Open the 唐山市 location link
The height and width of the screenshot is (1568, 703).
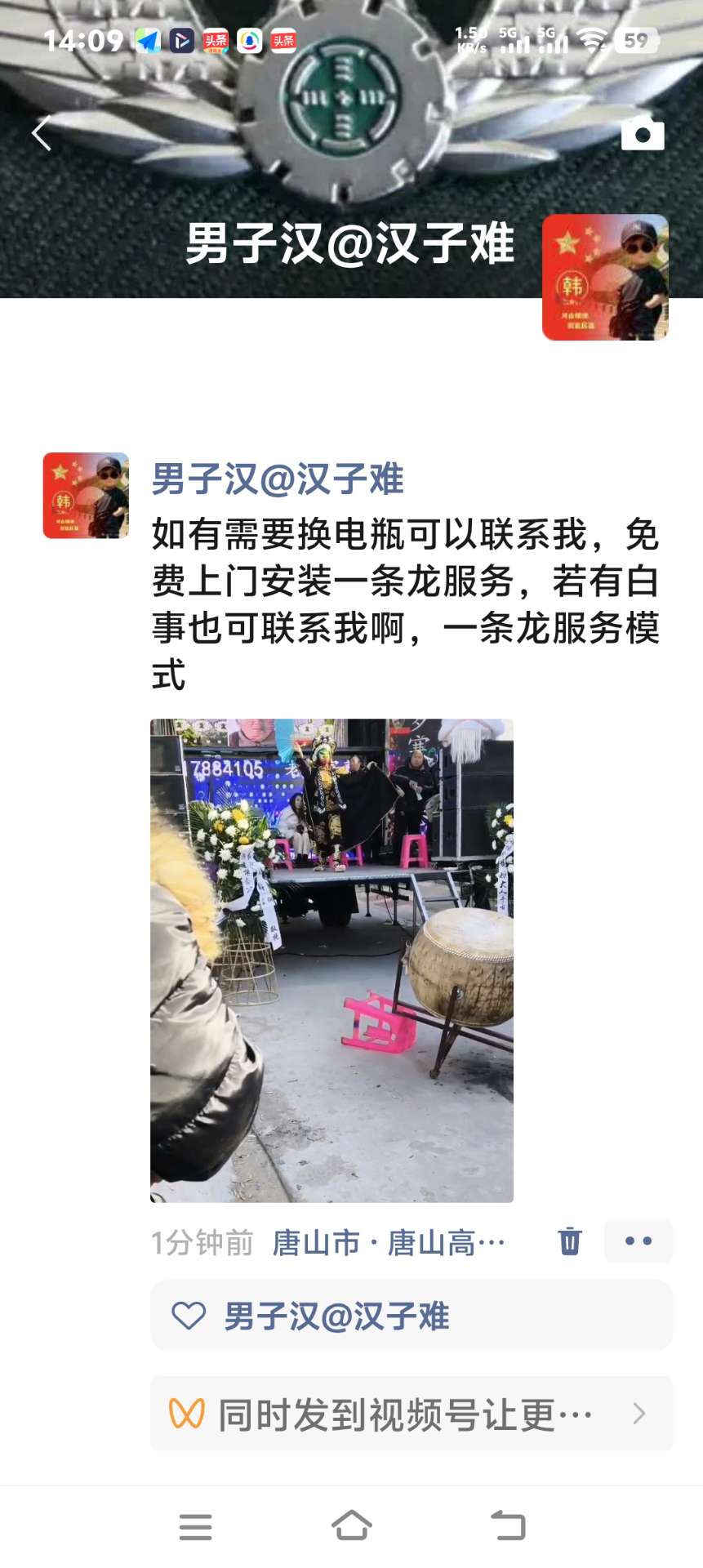point(388,1242)
